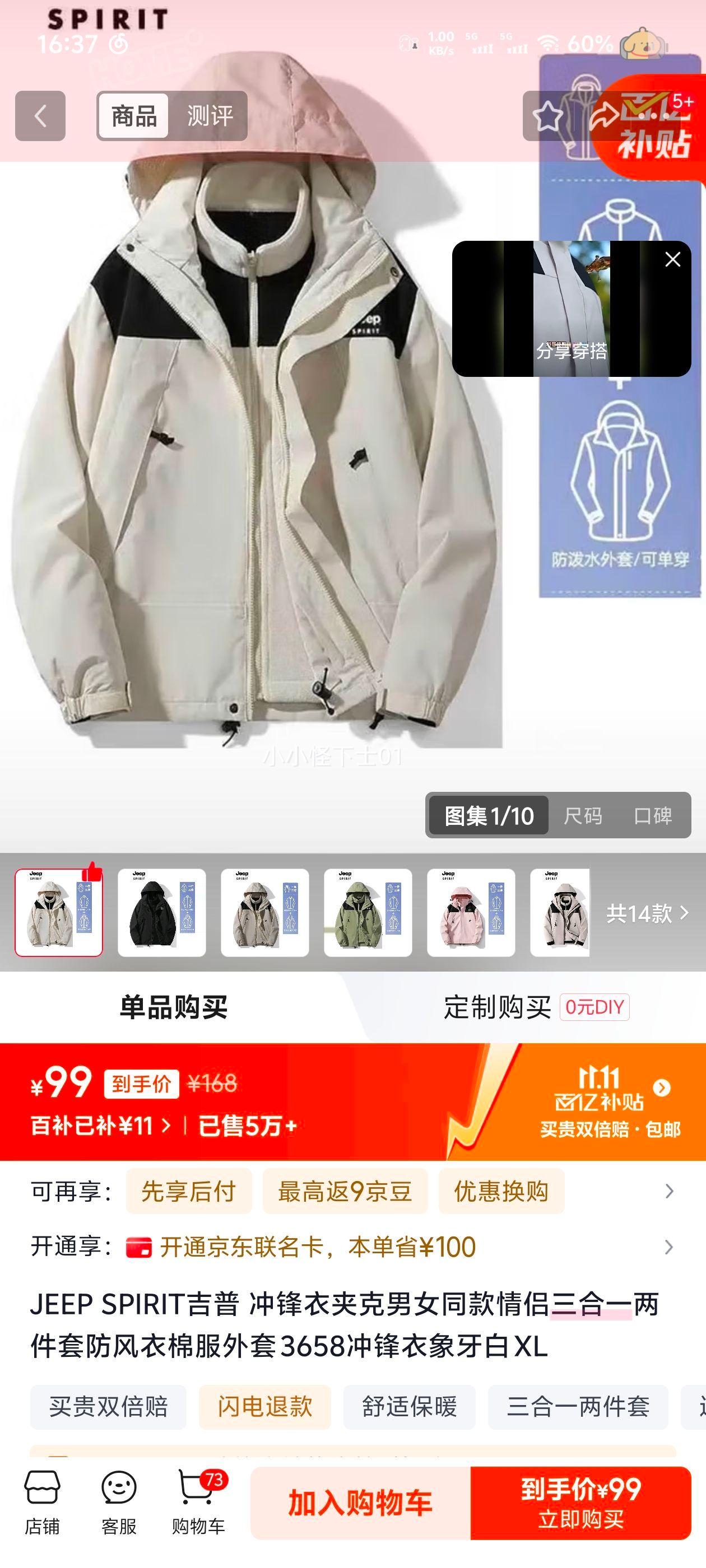Viewport: 706px width, 1568px height.
Task: Tap 加入购物车 to add item
Action: click(x=360, y=1503)
